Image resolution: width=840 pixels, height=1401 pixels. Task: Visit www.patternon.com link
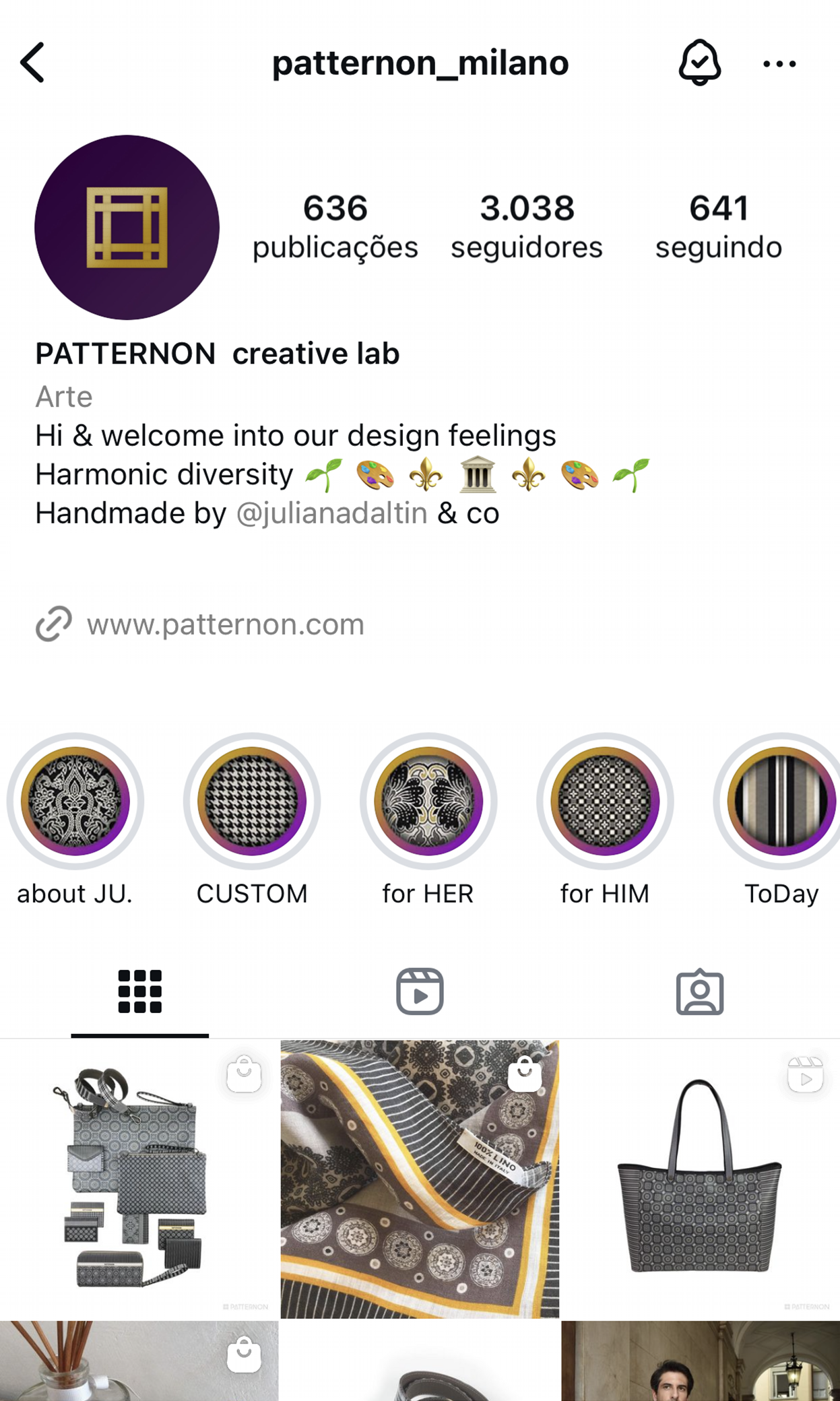225,624
